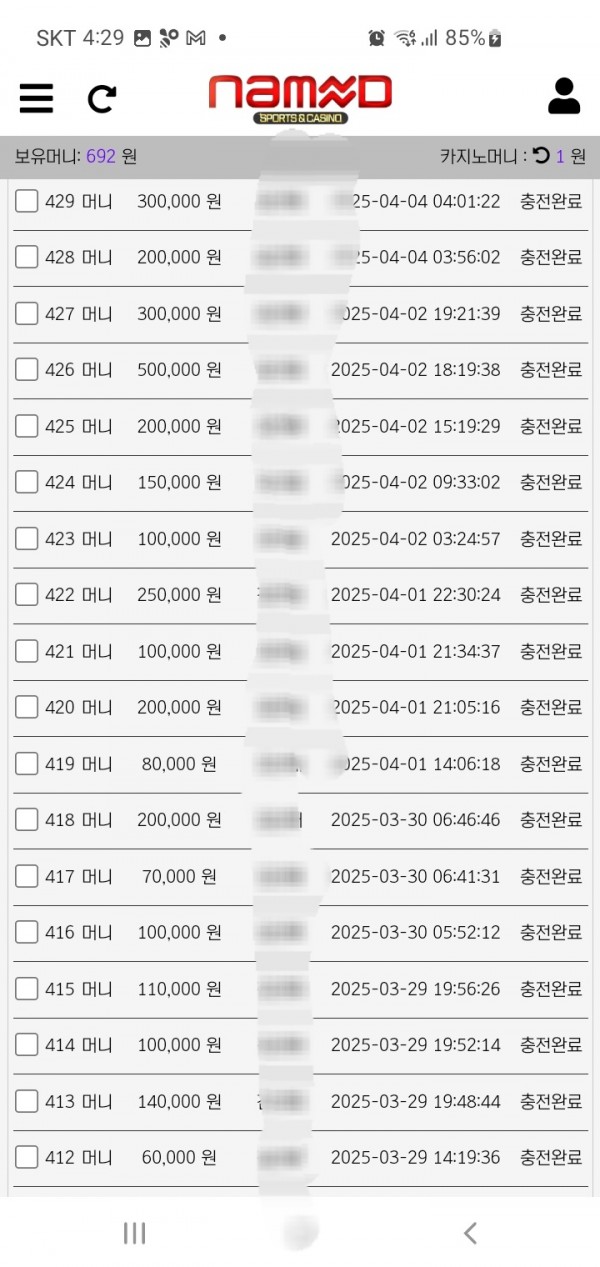Mark the checkbox for entry 419
This screenshot has height=1267, width=600.
tap(27, 764)
